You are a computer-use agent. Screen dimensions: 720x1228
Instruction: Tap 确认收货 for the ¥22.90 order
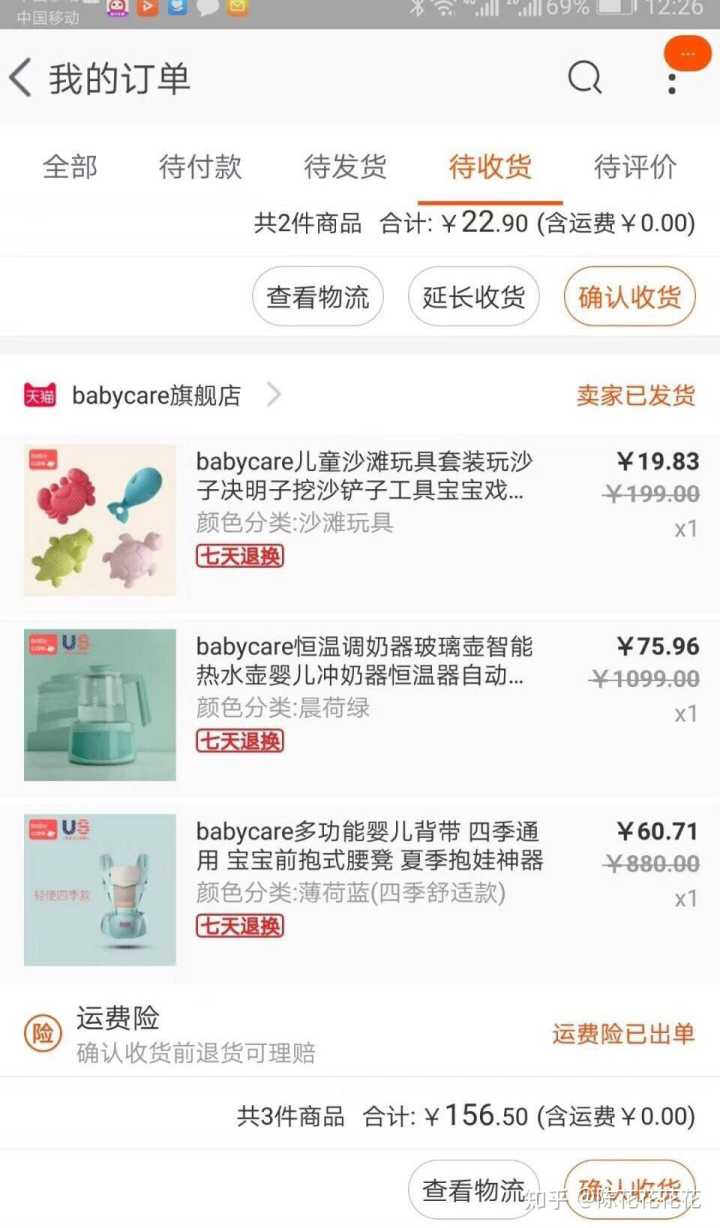[630, 297]
